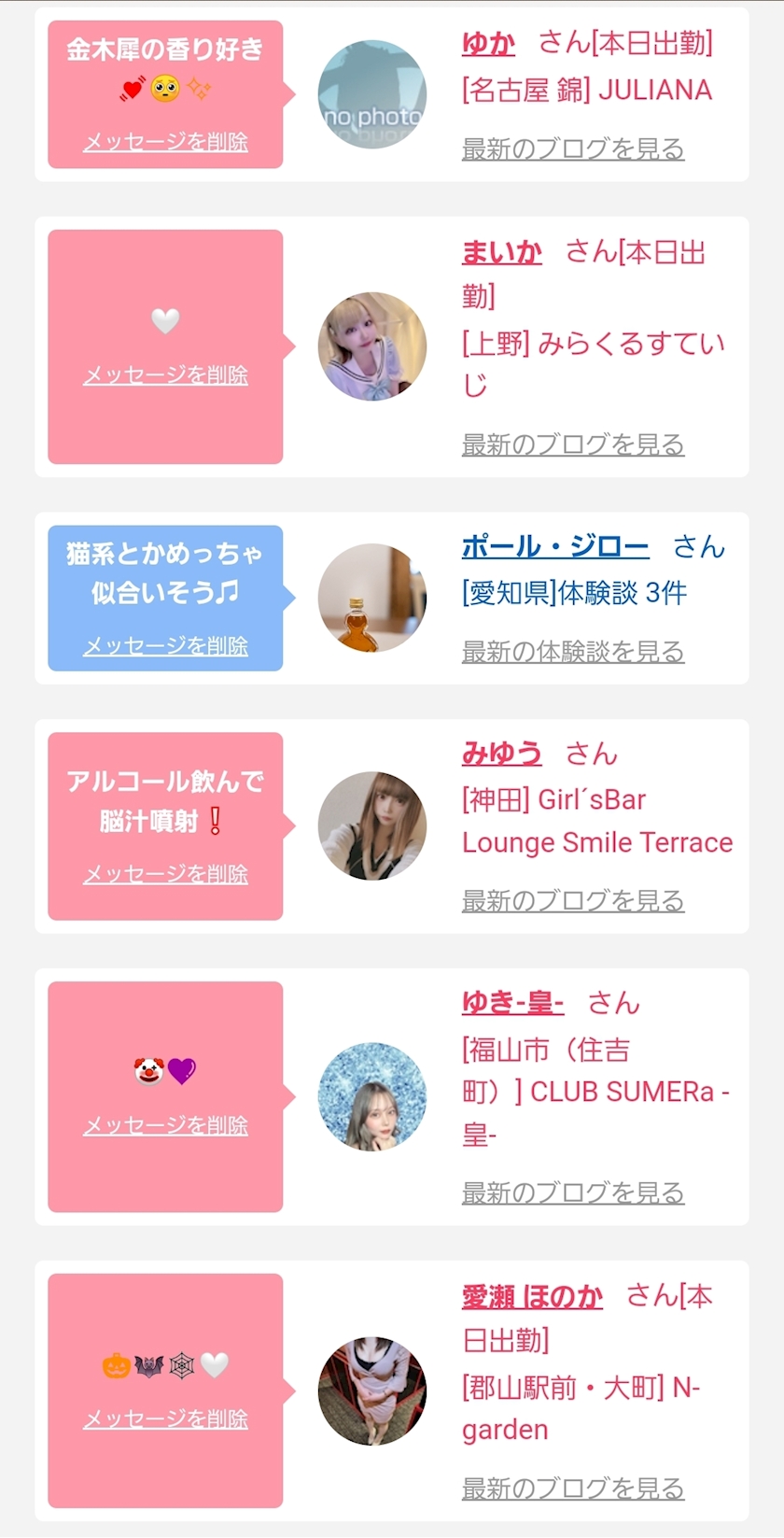This screenshot has height=1538, width=784.
Task: Tap みゆう's round profile photo
Action: (371, 825)
